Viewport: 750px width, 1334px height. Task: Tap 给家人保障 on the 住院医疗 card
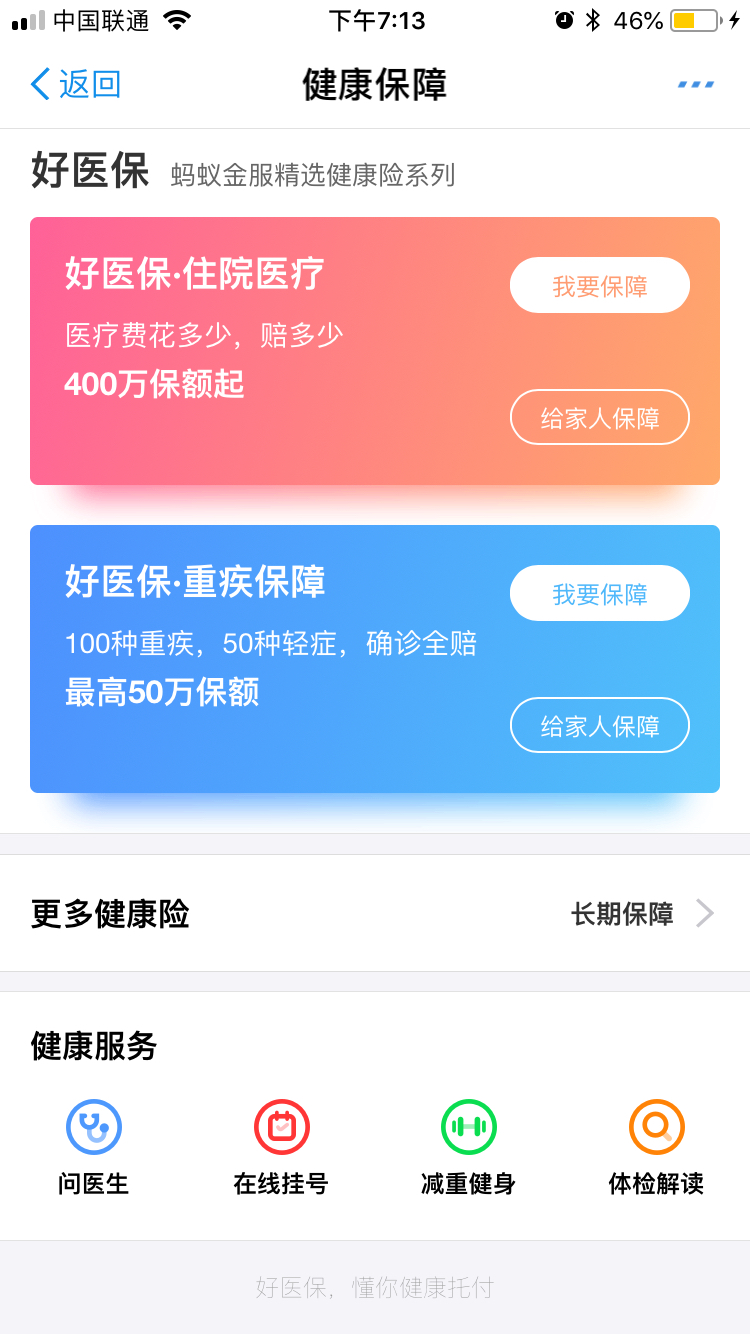click(600, 417)
